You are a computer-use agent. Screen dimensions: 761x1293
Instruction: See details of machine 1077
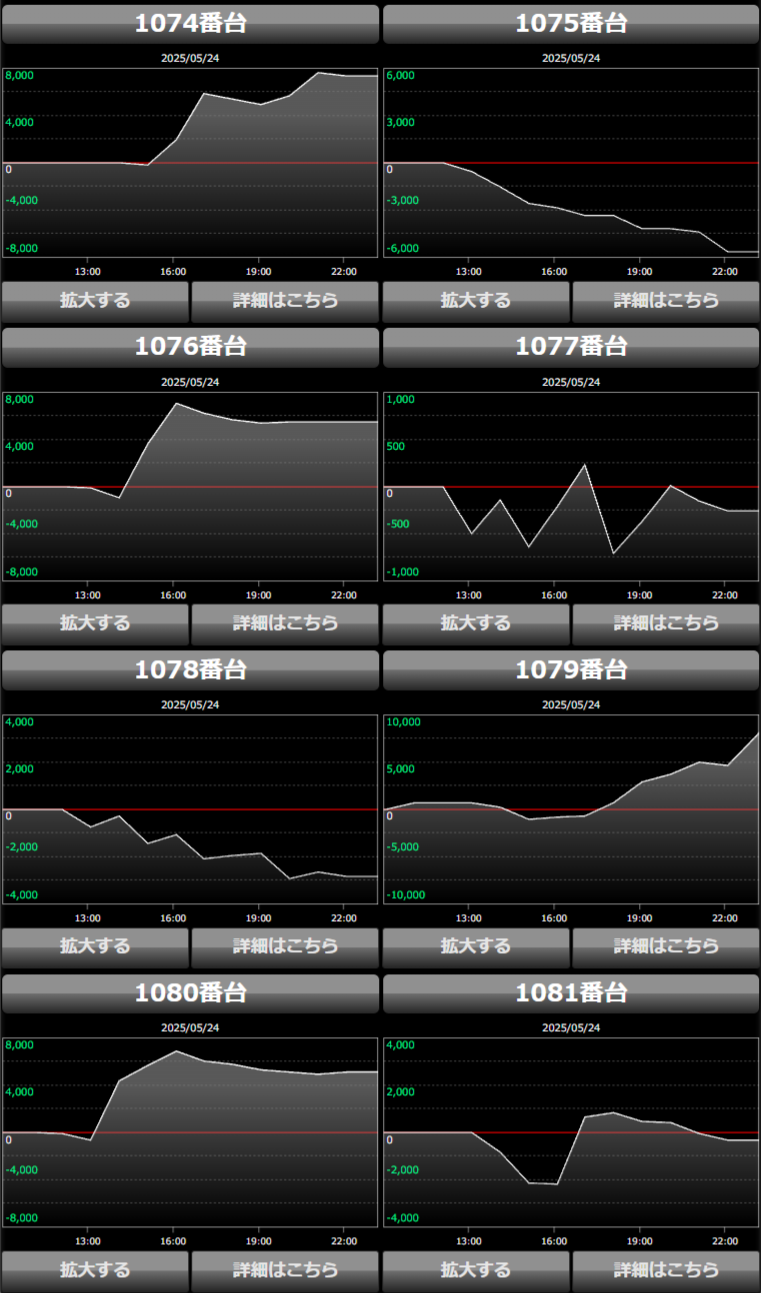coord(666,624)
